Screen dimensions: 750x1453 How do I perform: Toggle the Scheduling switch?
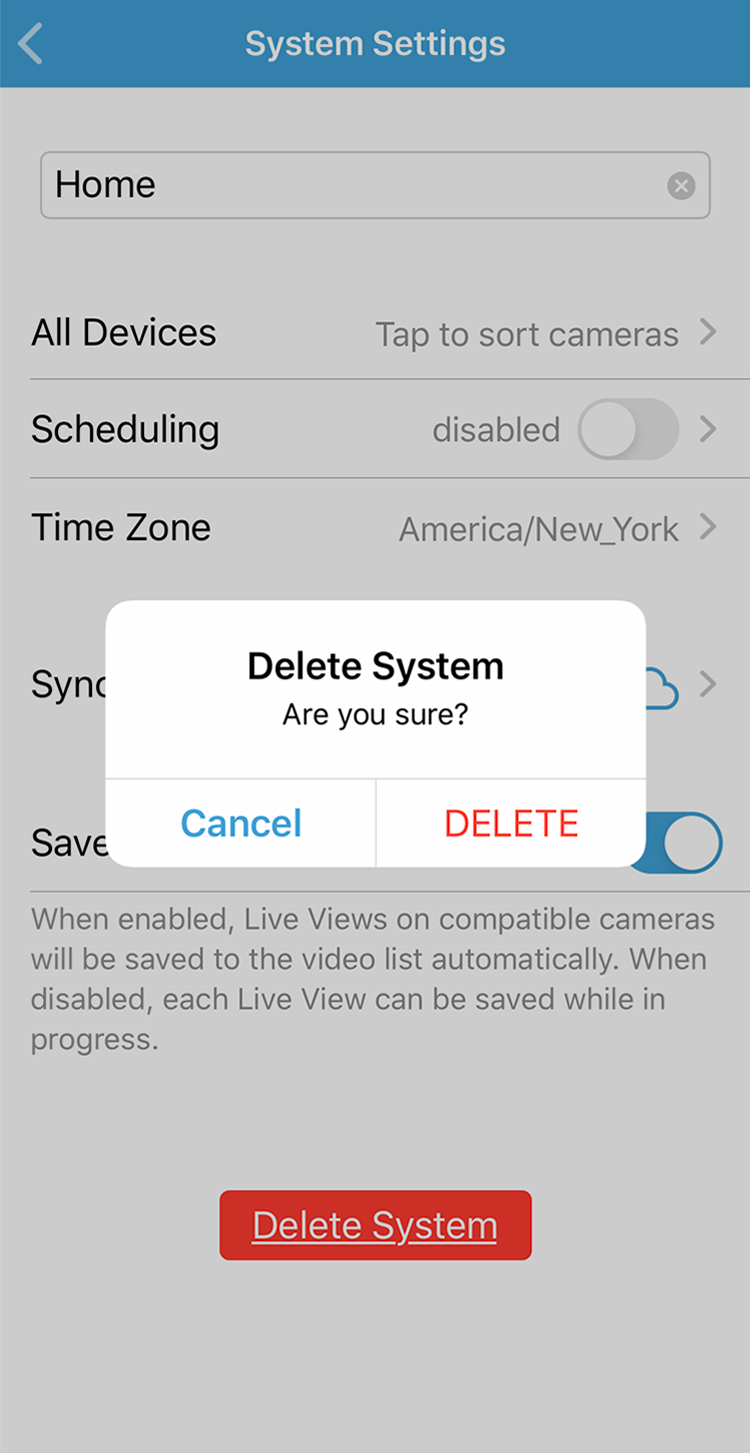(629, 429)
